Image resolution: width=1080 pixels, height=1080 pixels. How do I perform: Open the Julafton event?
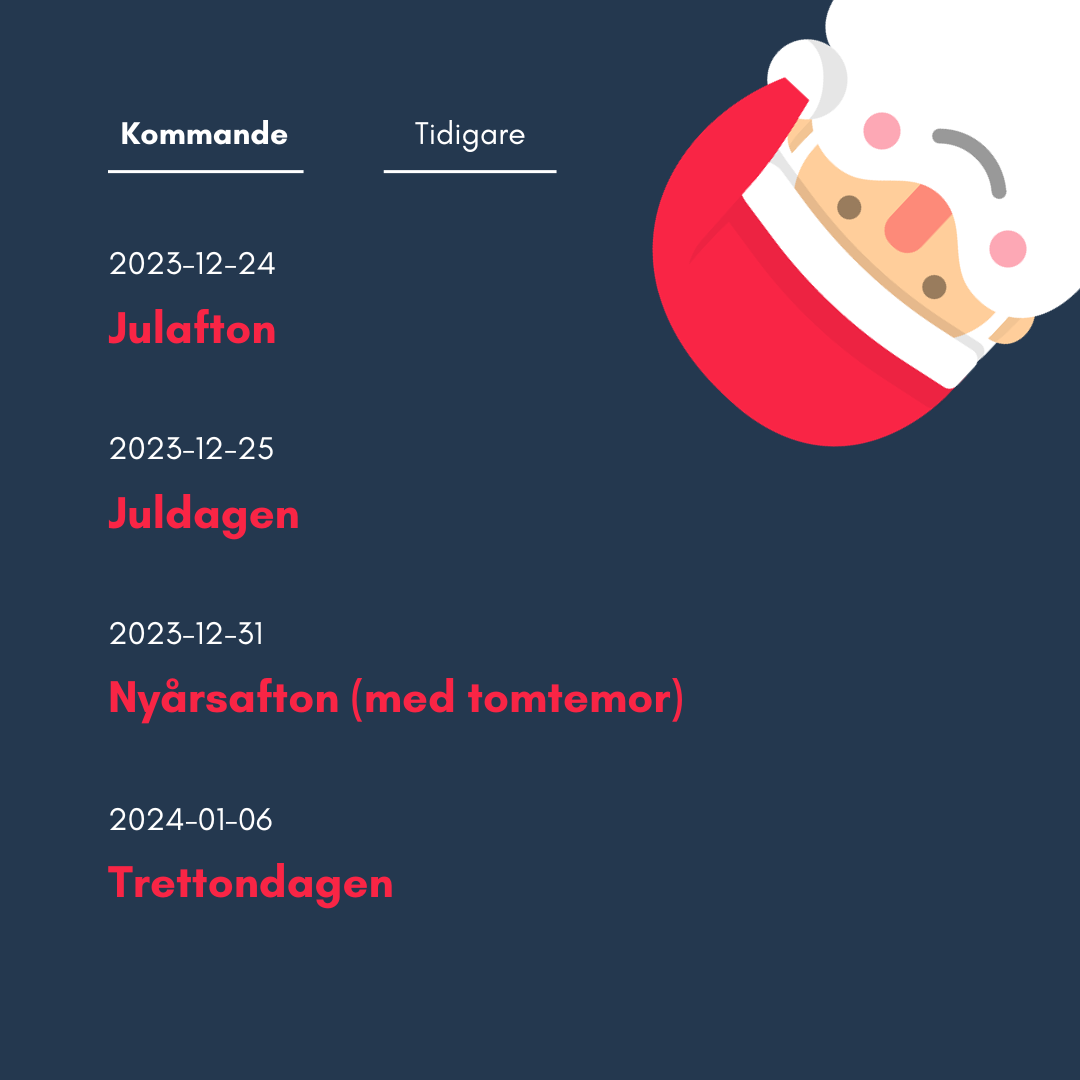(192, 329)
